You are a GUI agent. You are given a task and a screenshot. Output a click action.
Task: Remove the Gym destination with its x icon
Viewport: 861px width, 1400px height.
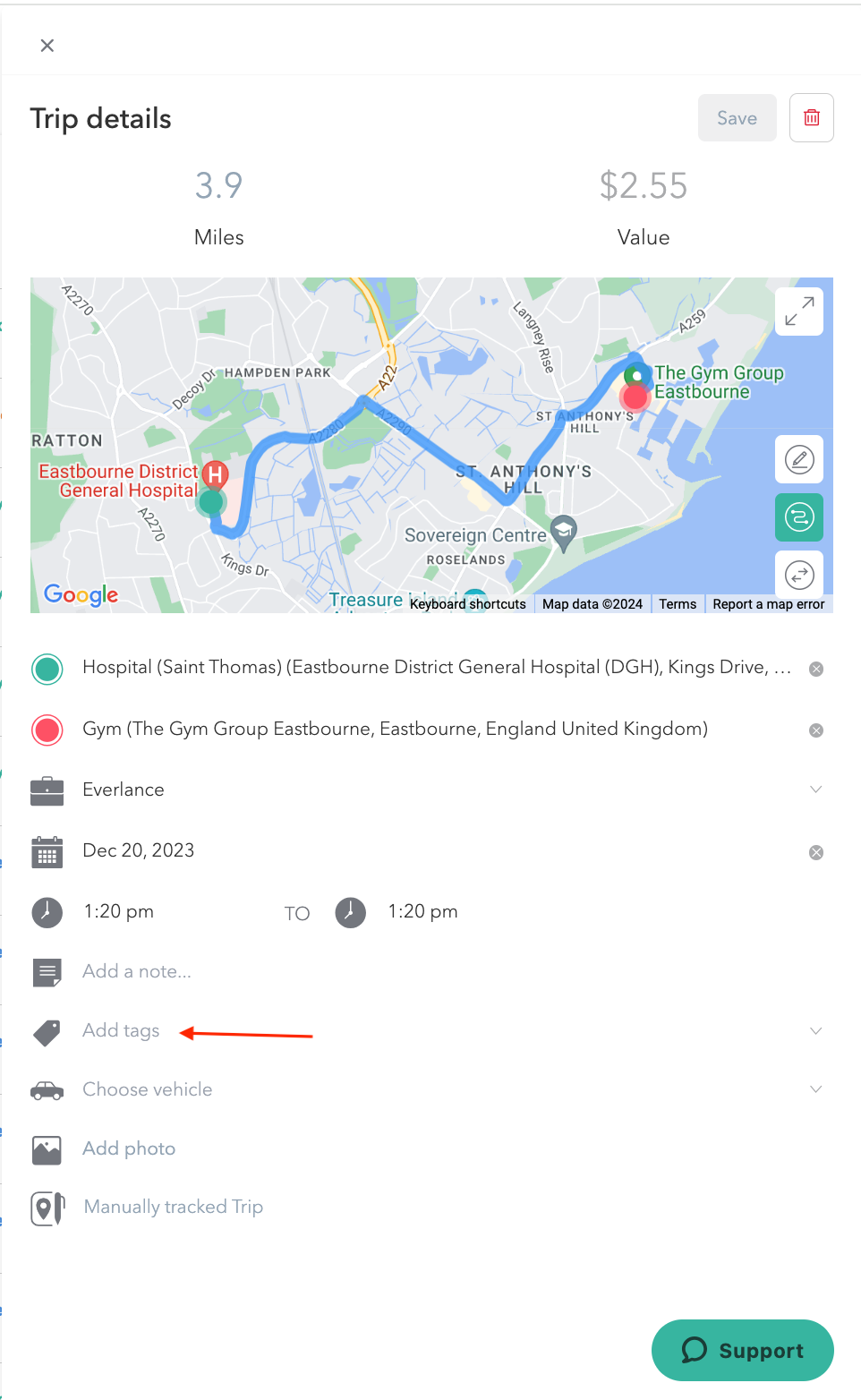(x=814, y=730)
